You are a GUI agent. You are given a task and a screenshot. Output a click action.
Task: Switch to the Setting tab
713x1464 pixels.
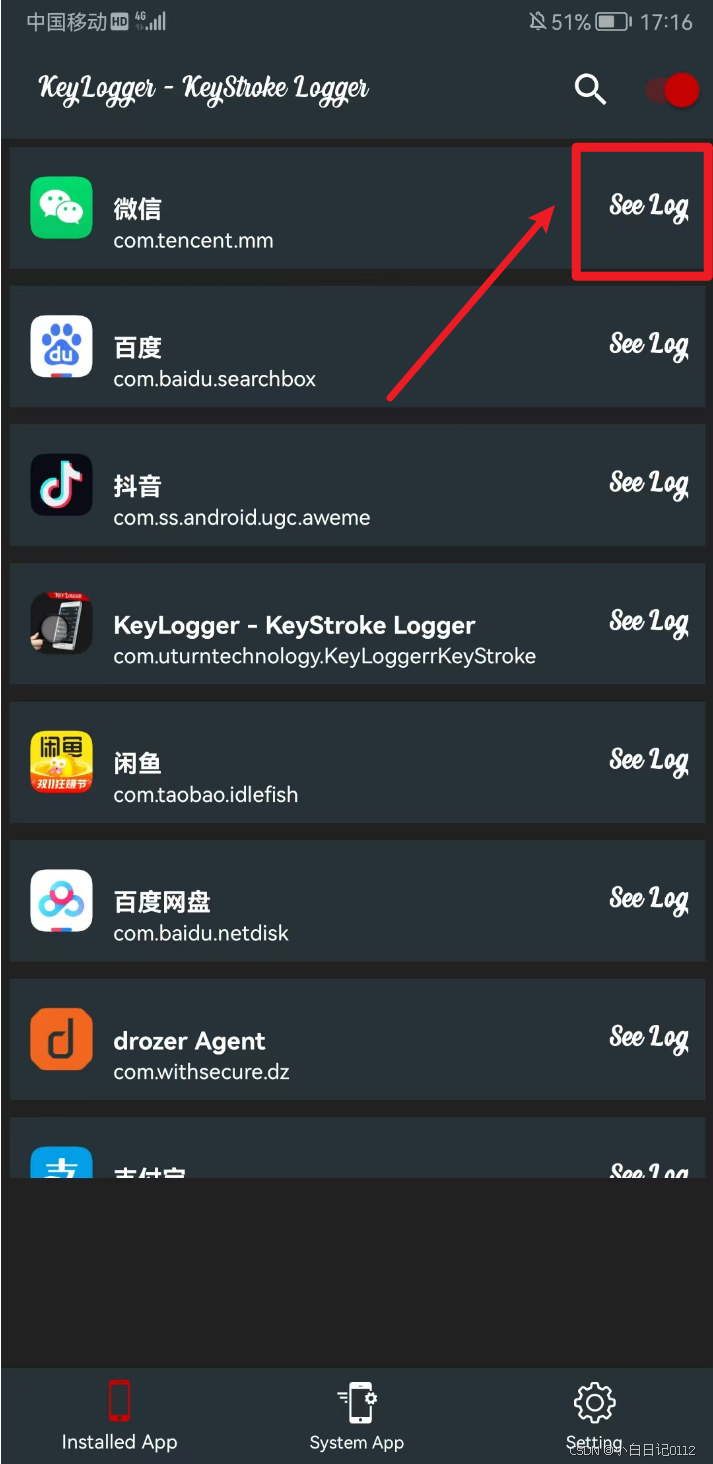(x=594, y=1416)
